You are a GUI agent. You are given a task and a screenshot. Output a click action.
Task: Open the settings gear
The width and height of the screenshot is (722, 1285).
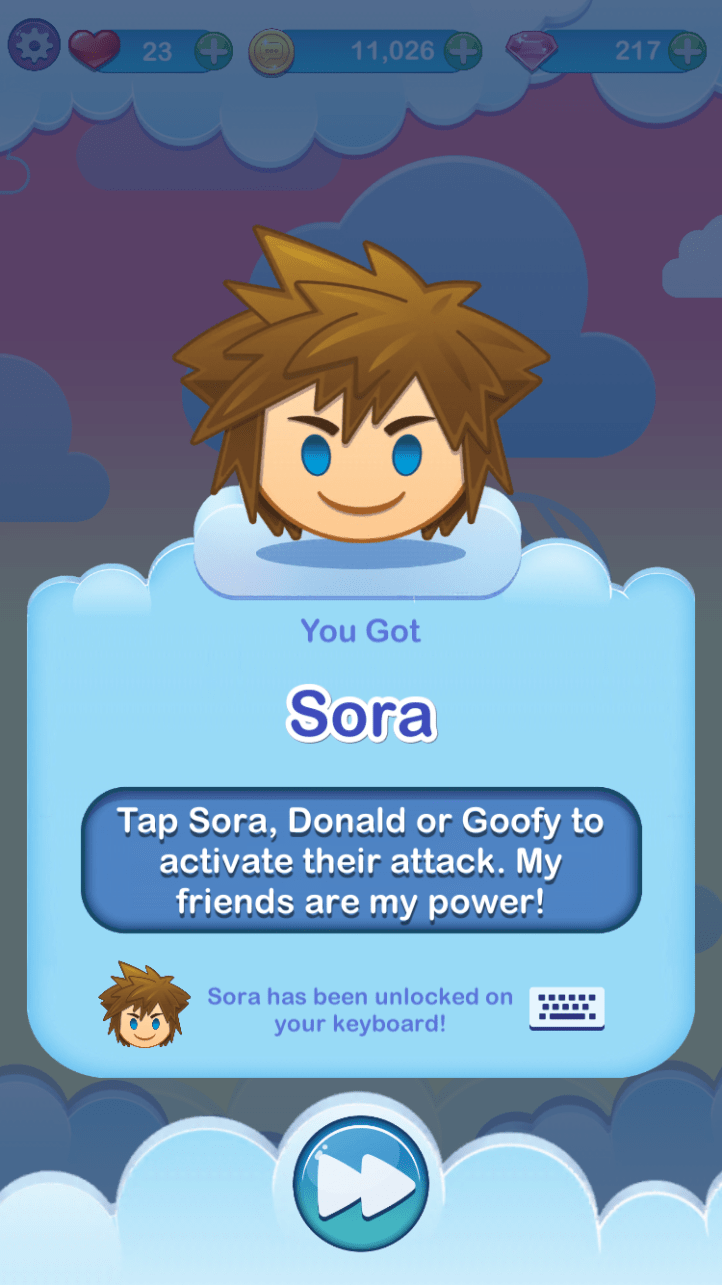pos(33,47)
